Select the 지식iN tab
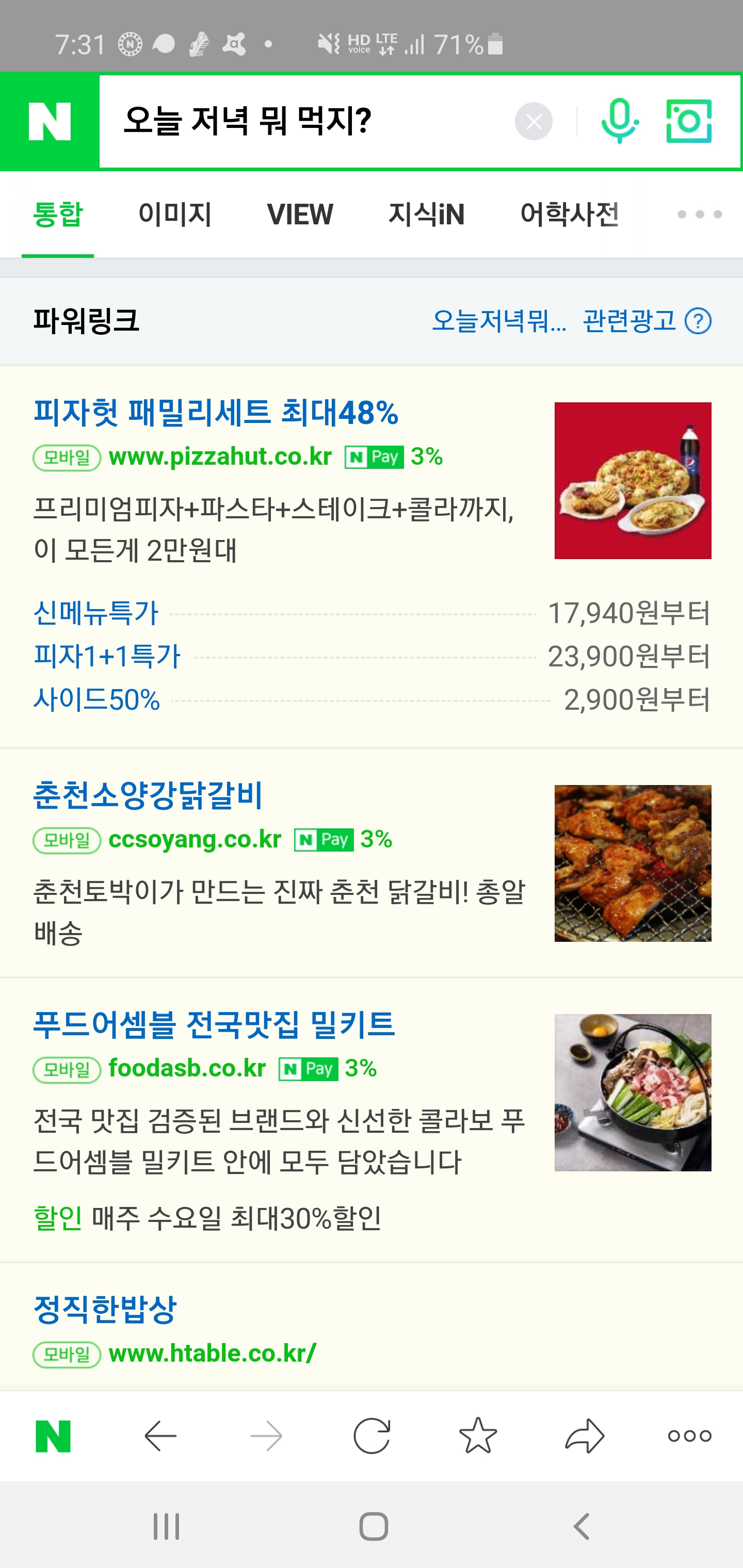 pos(426,214)
